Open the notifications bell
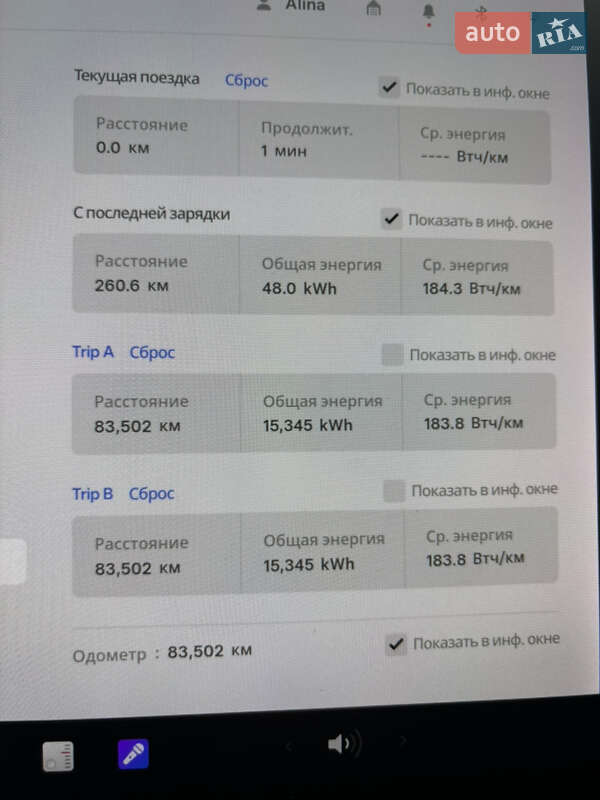This screenshot has width=600, height=800. pyautogui.click(x=429, y=10)
